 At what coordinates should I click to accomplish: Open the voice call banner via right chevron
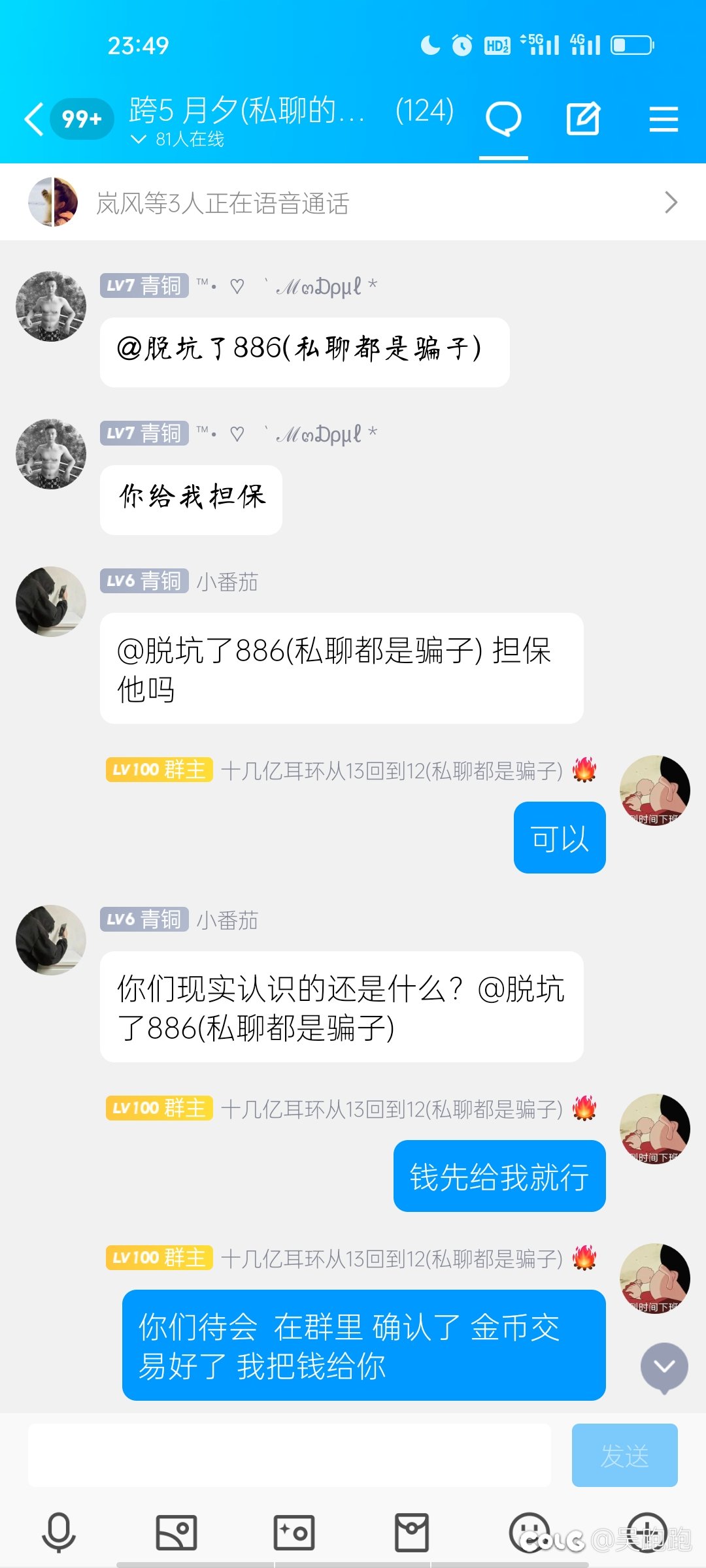671,203
